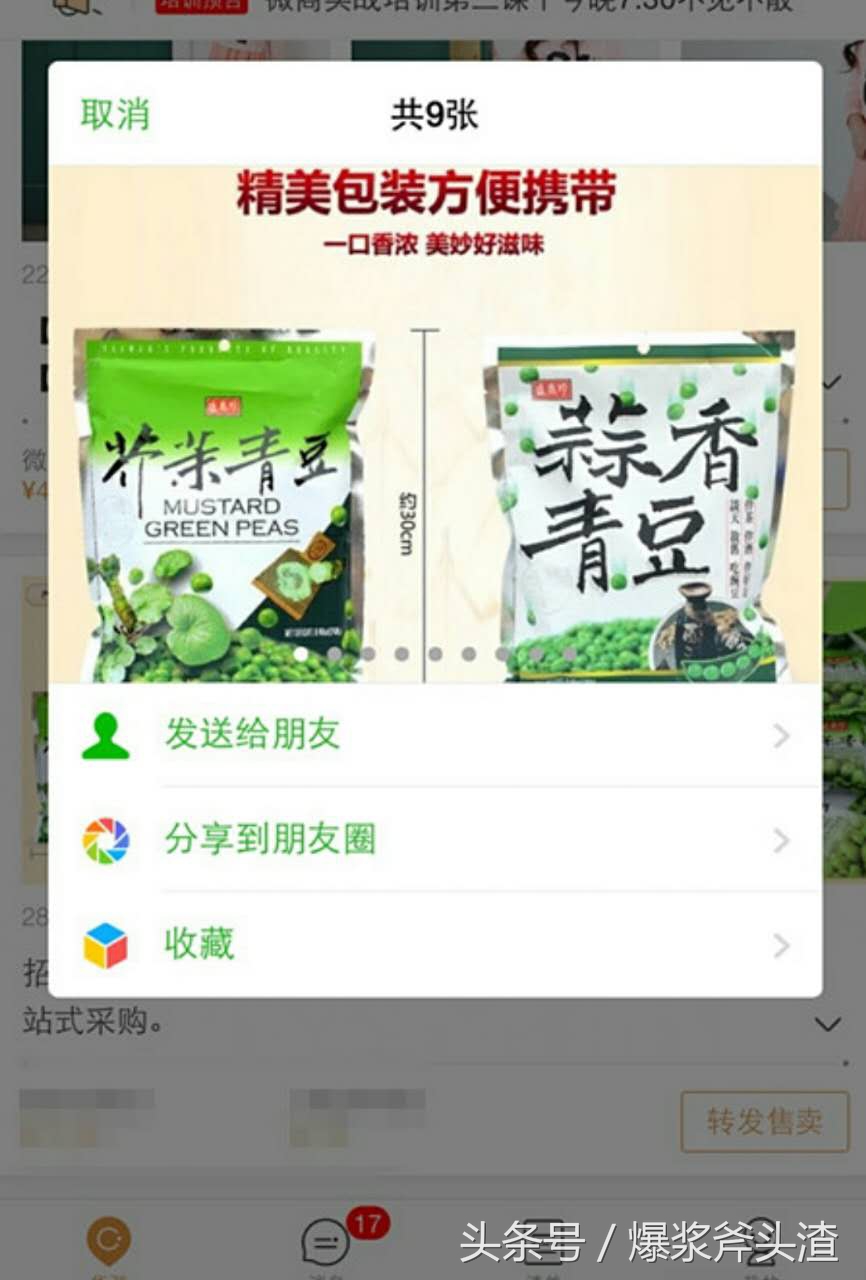
Task: Tap 取消 to dismiss the share sheet
Action: click(x=113, y=116)
